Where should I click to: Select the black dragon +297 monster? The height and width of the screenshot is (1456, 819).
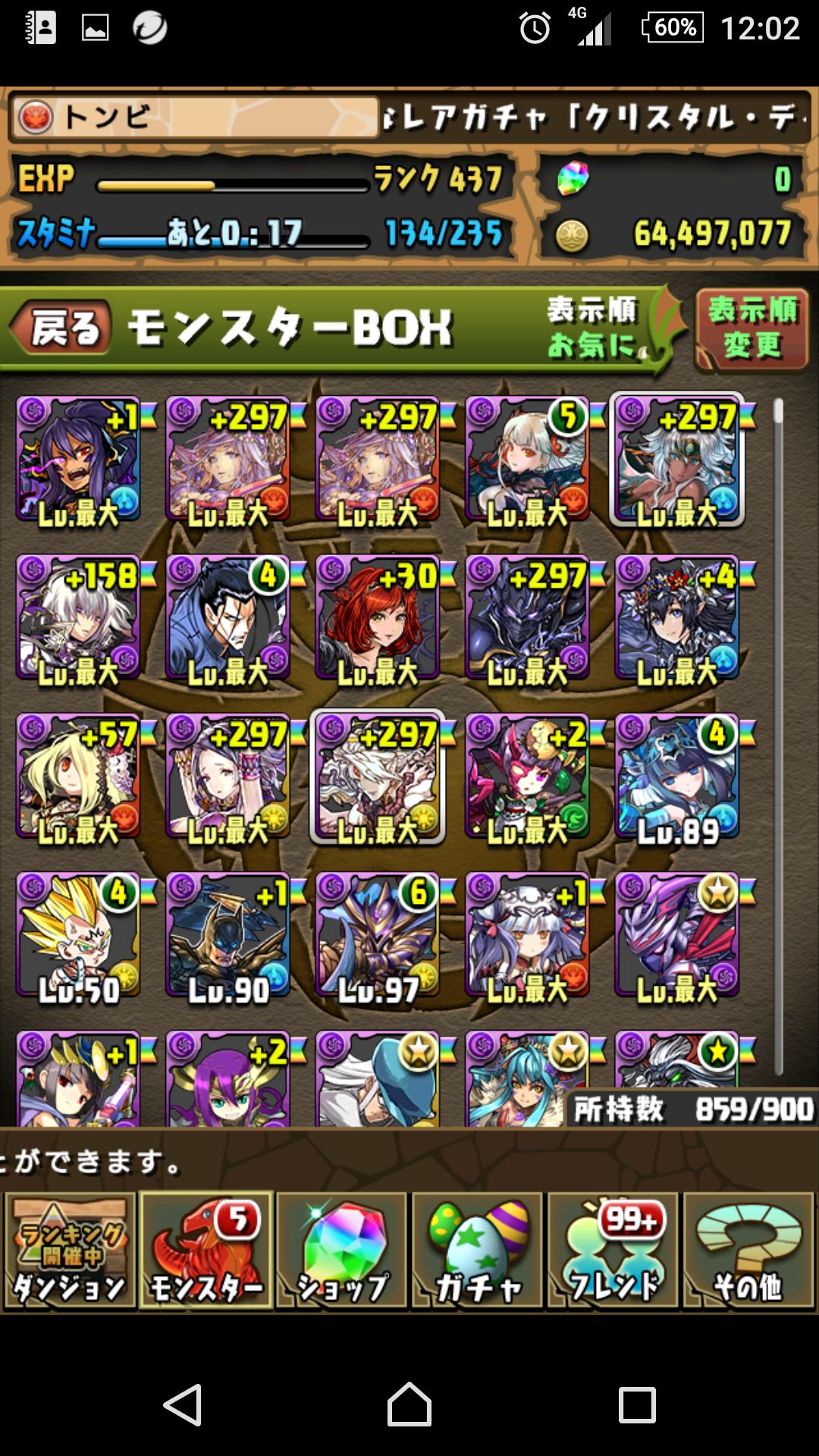(x=527, y=618)
